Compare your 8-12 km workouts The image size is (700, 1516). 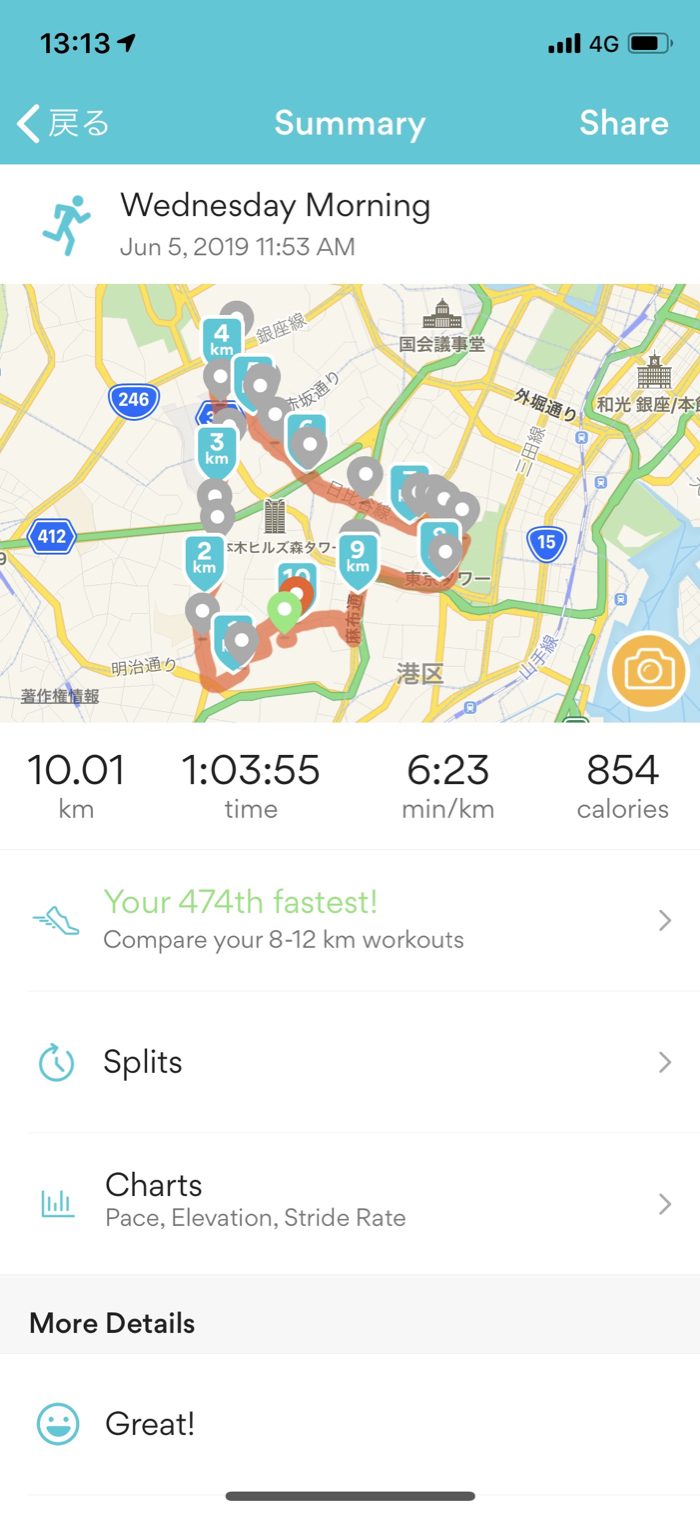[x=350, y=920]
